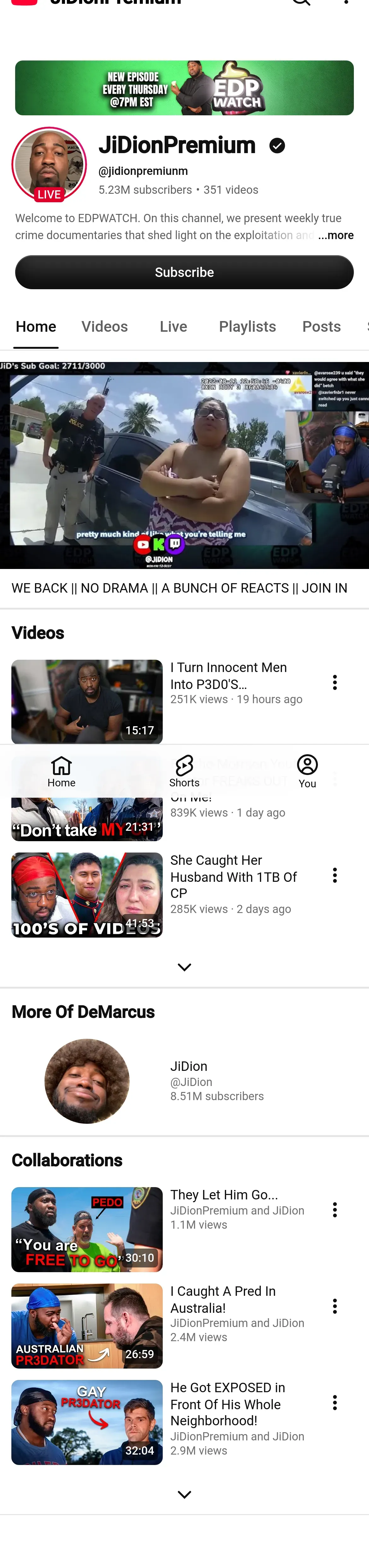Open options for I Turn Innocent Men video
The image size is (369, 1568).
click(x=335, y=682)
